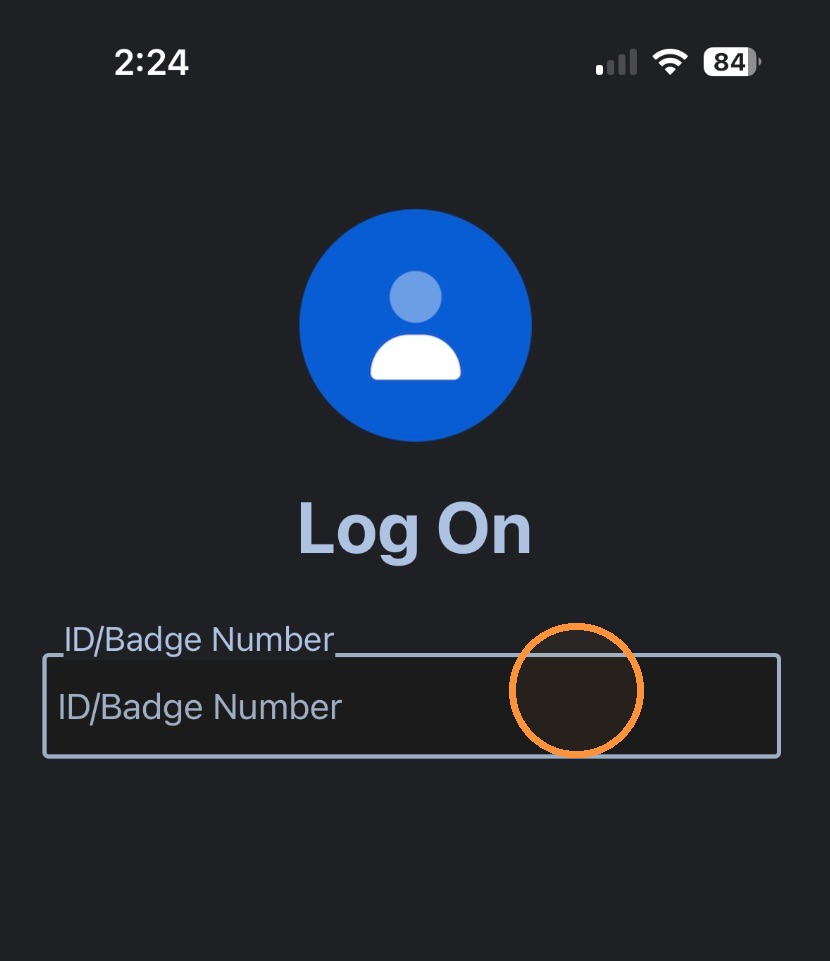
Task: Tap the ID/Badge Number field
Action: (411, 706)
